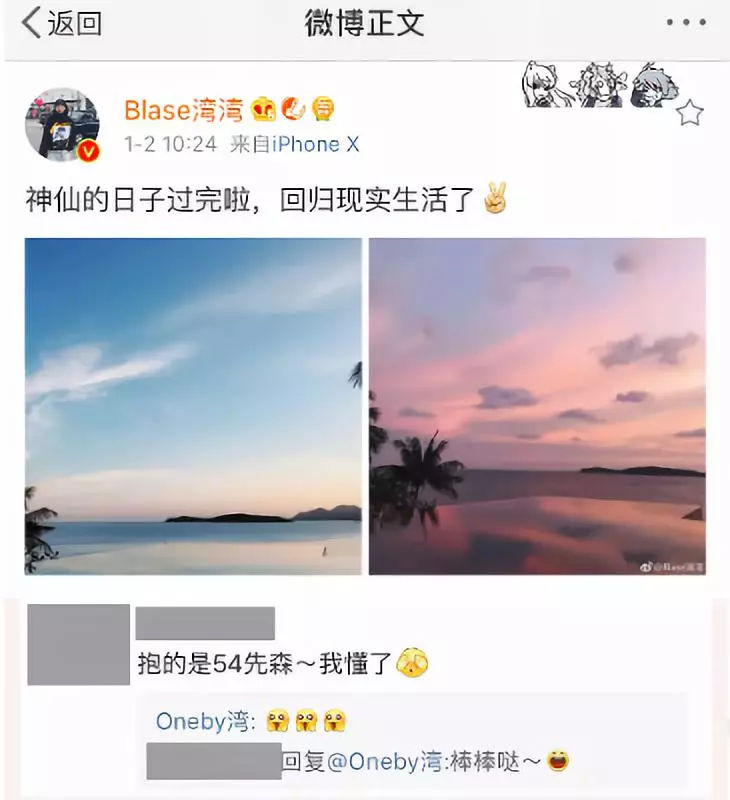View the pink sunset photo
Viewport: 730px width, 800px height.
[537, 406]
